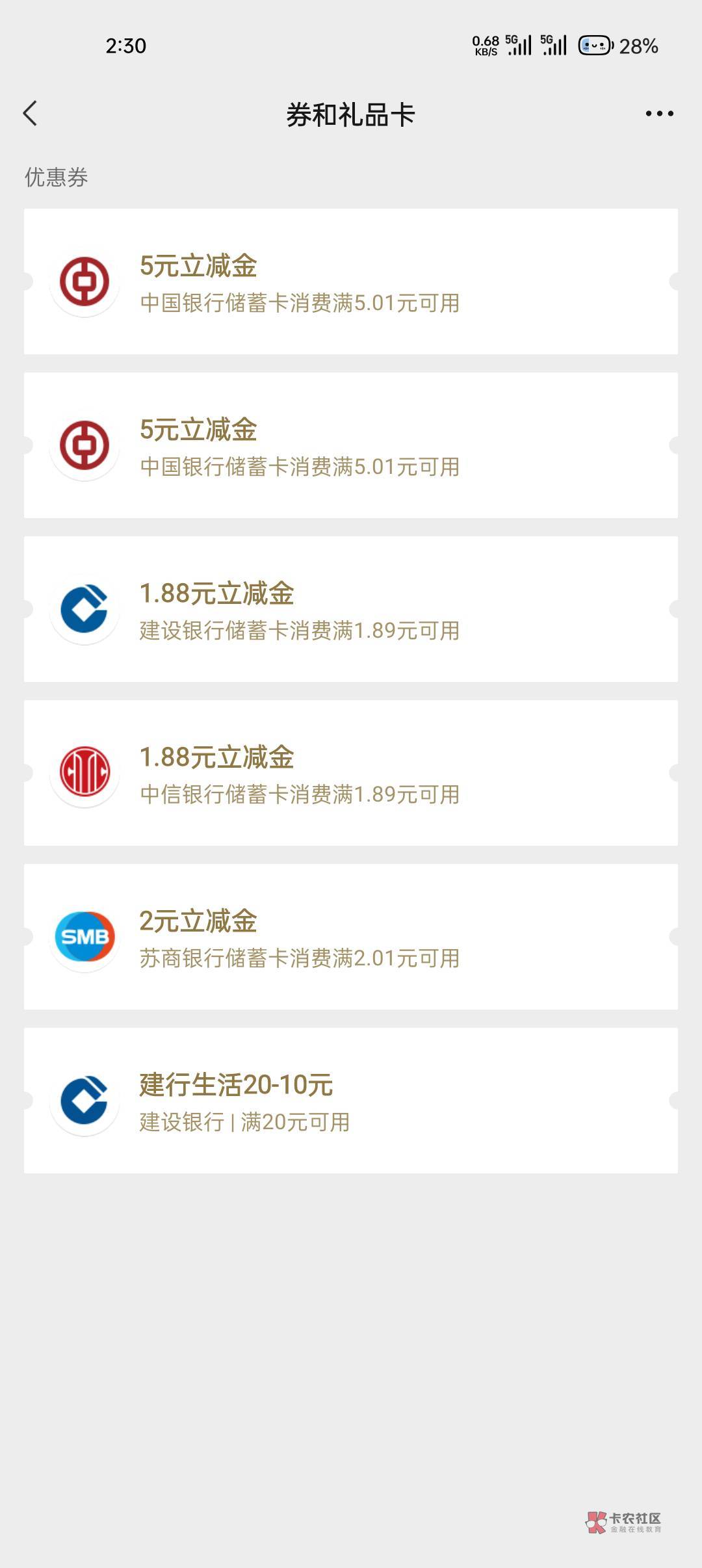The height and width of the screenshot is (1568, 702).
Task: Open the three-dot overflow menu
Action: [659, 113]
